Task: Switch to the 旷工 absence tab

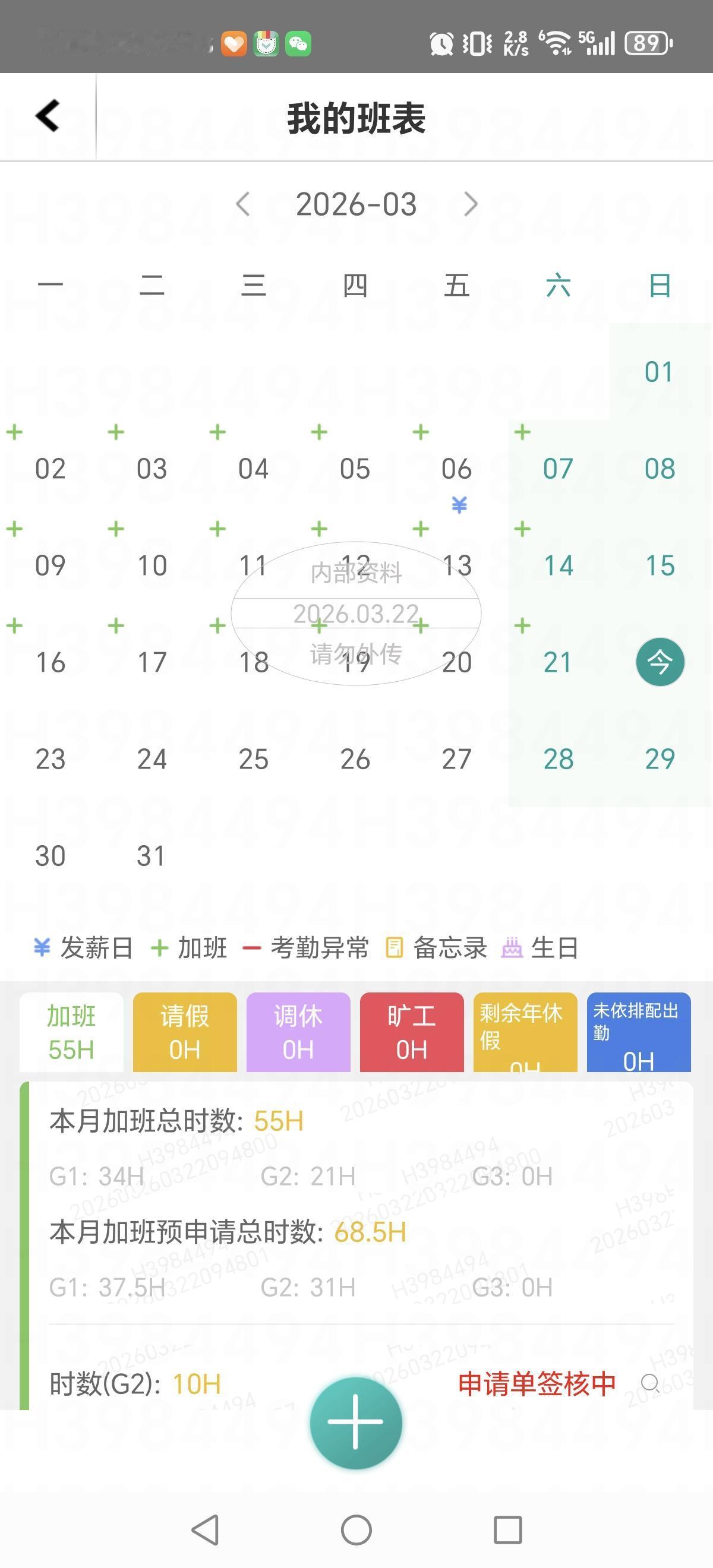Action: [x=411, y=1032]
